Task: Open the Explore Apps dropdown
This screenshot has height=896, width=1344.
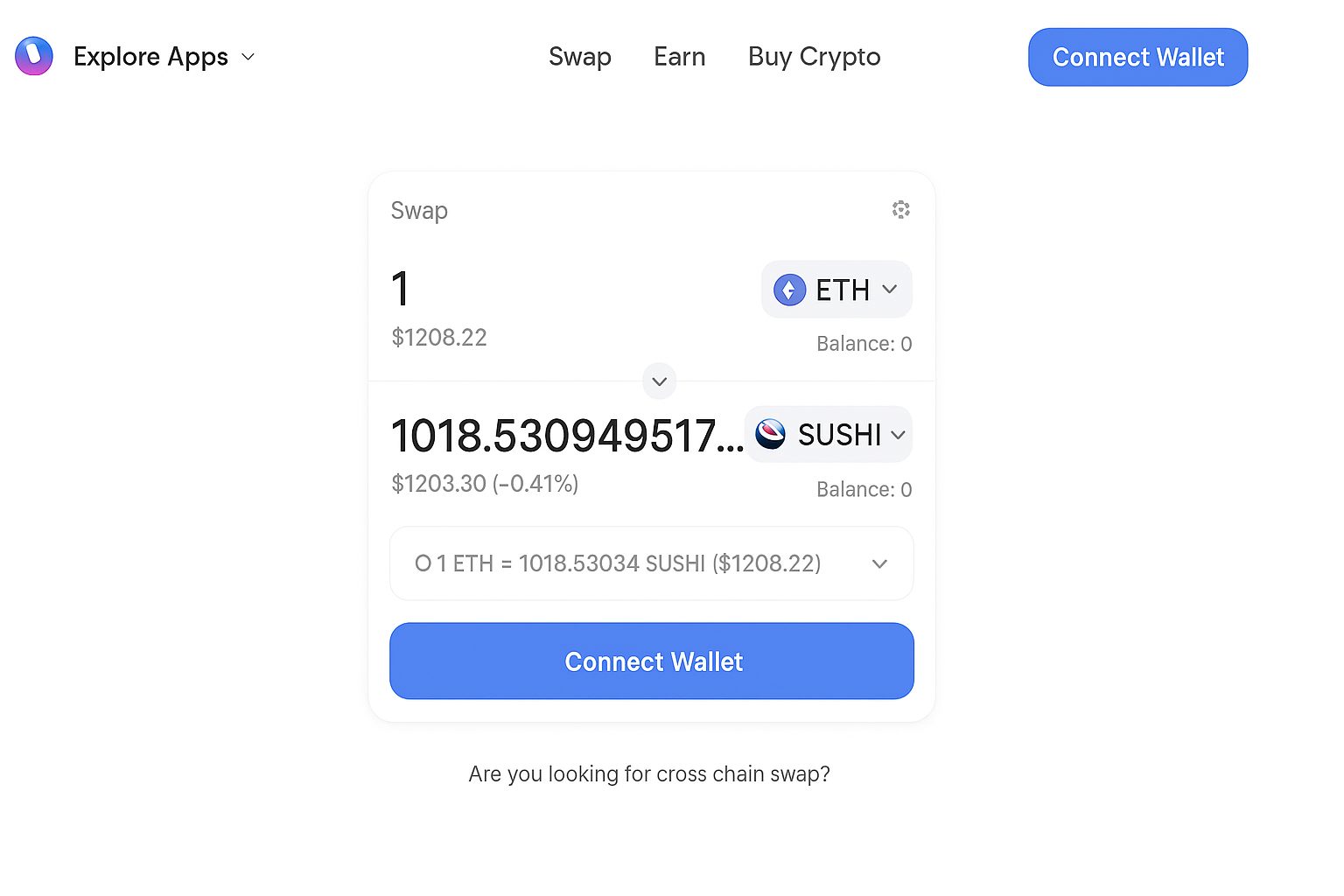Action: point(164,57)
